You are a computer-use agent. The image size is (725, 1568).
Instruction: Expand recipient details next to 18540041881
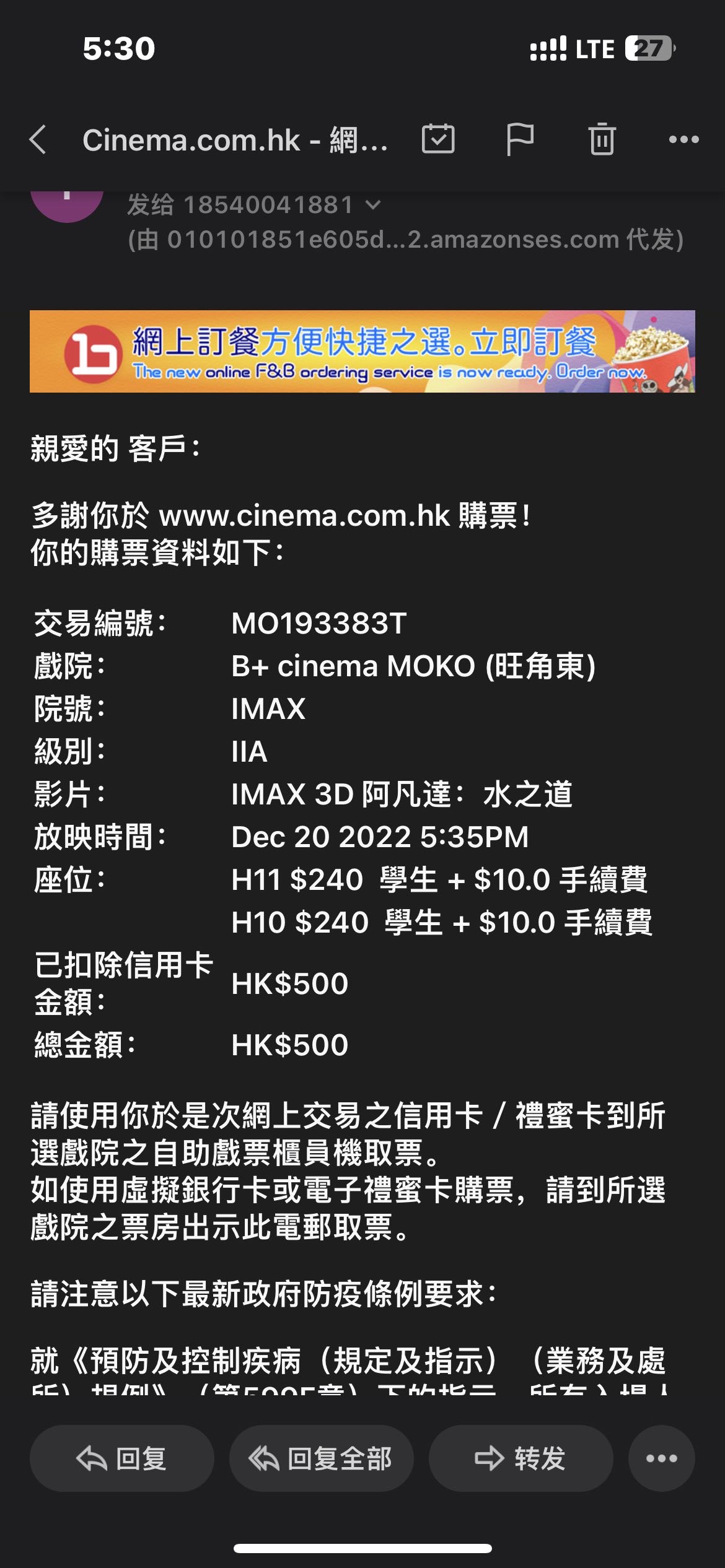373,204
